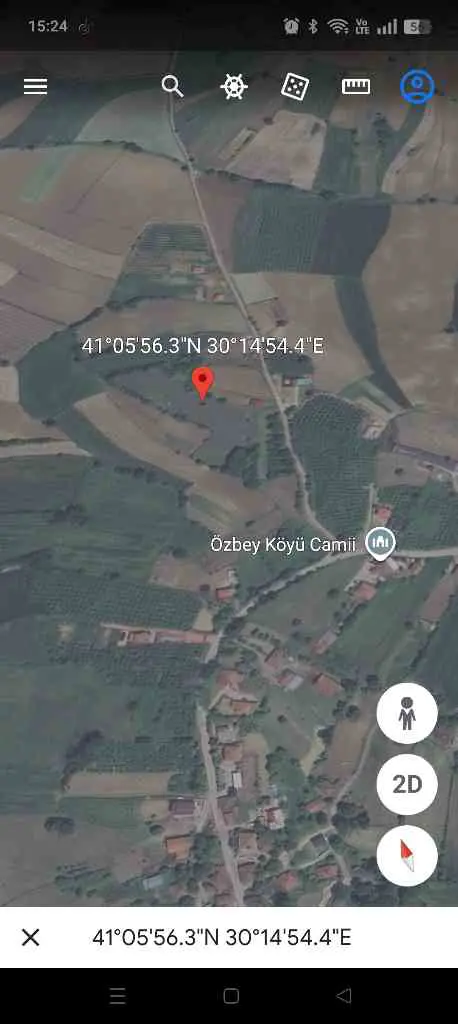Open Özbey Köyü Camii place marker
Viewport: 458px width, 1024px height.
(380, 545)
